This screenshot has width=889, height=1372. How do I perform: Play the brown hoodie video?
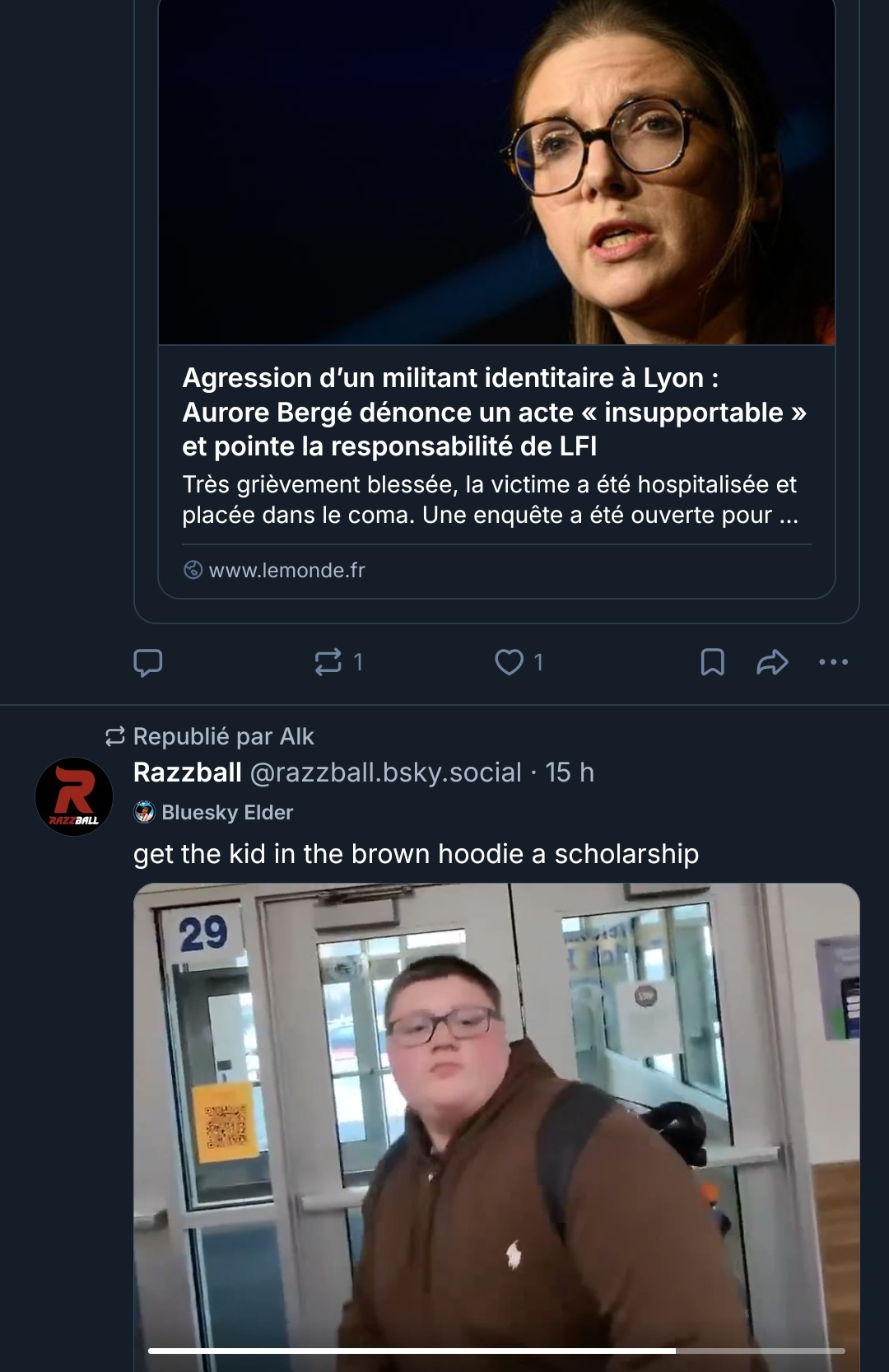pos(496,1120)
